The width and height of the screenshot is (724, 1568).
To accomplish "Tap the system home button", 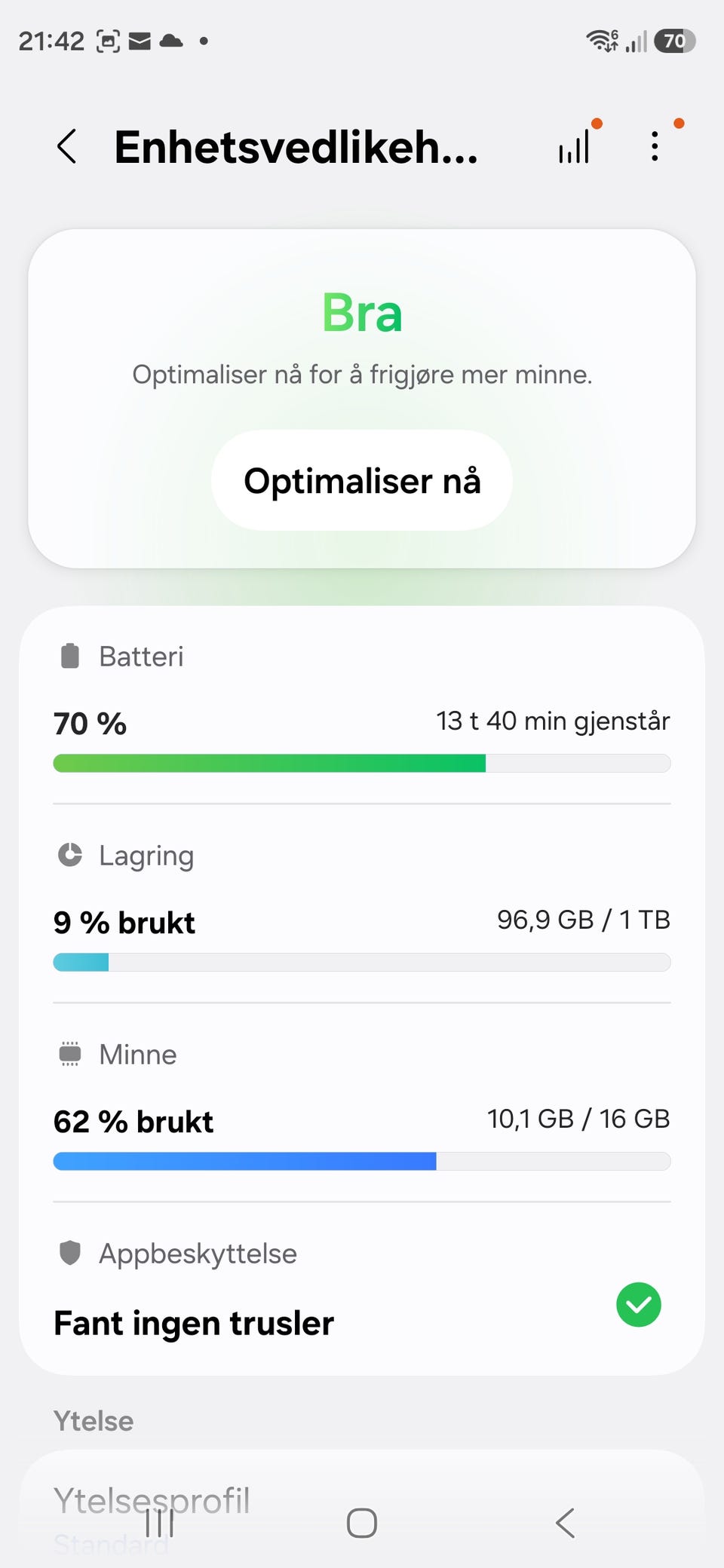I will coord(362,1523).
